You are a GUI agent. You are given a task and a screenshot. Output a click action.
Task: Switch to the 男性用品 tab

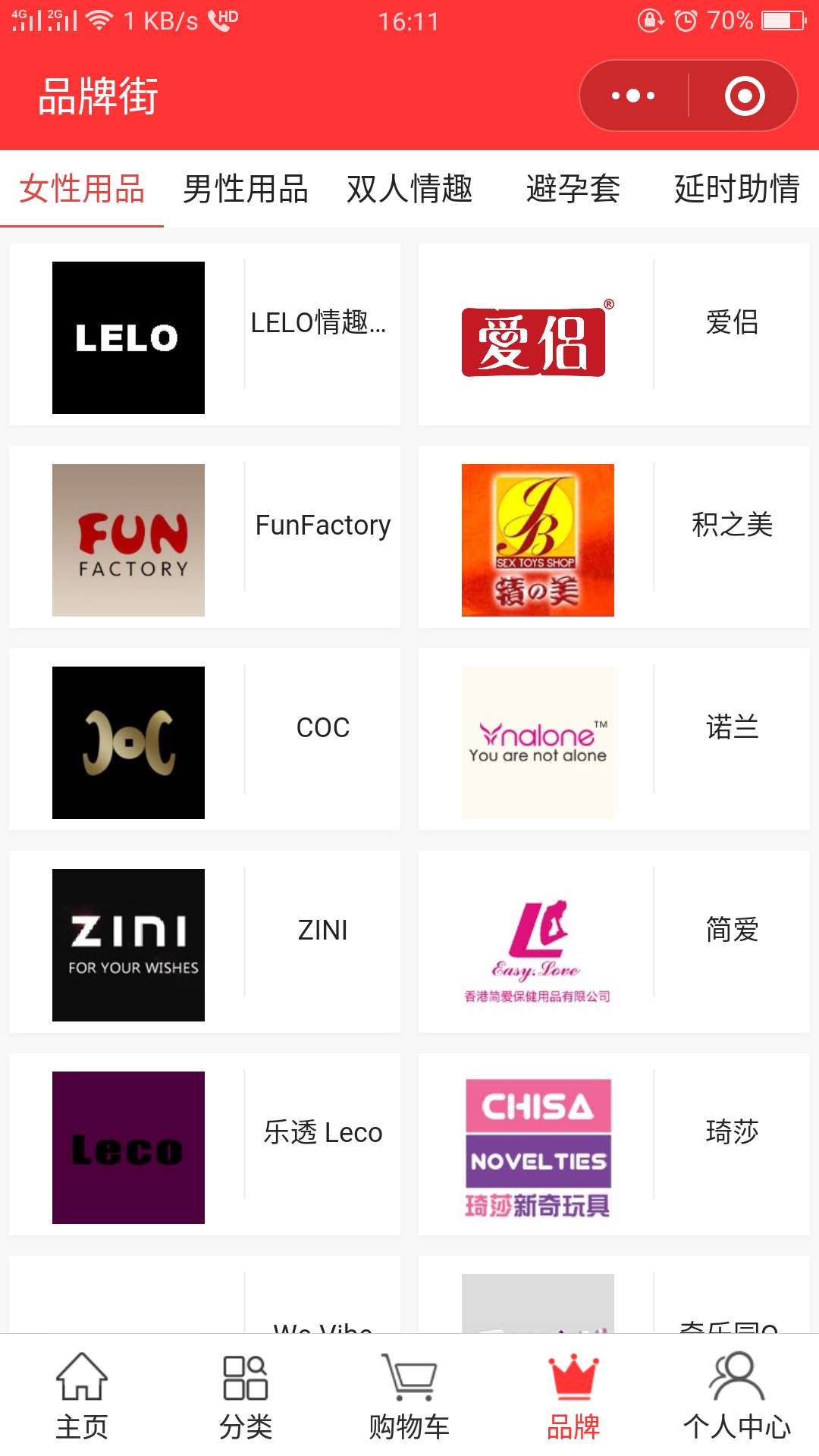coord(246,189)
